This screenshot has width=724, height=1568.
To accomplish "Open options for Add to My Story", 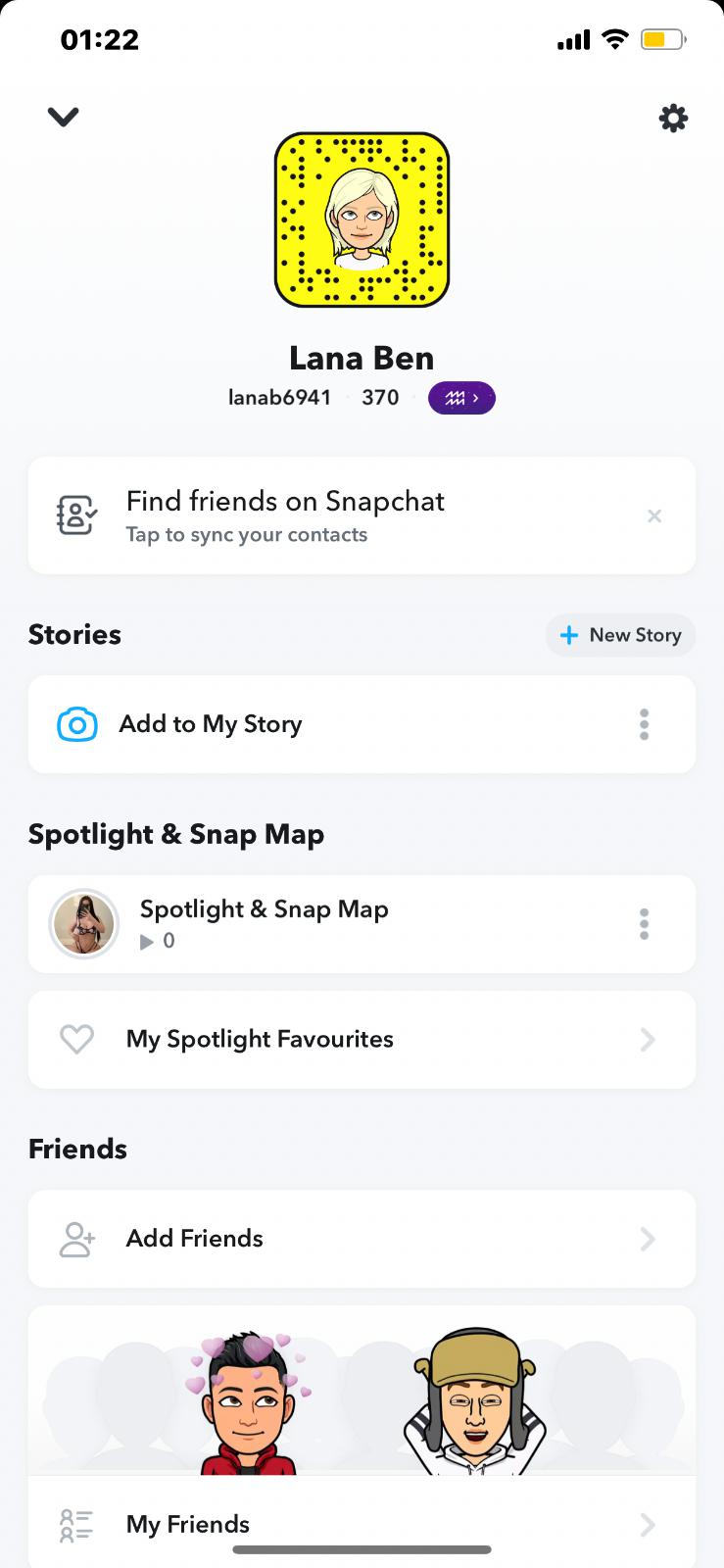I will [644, 724].
